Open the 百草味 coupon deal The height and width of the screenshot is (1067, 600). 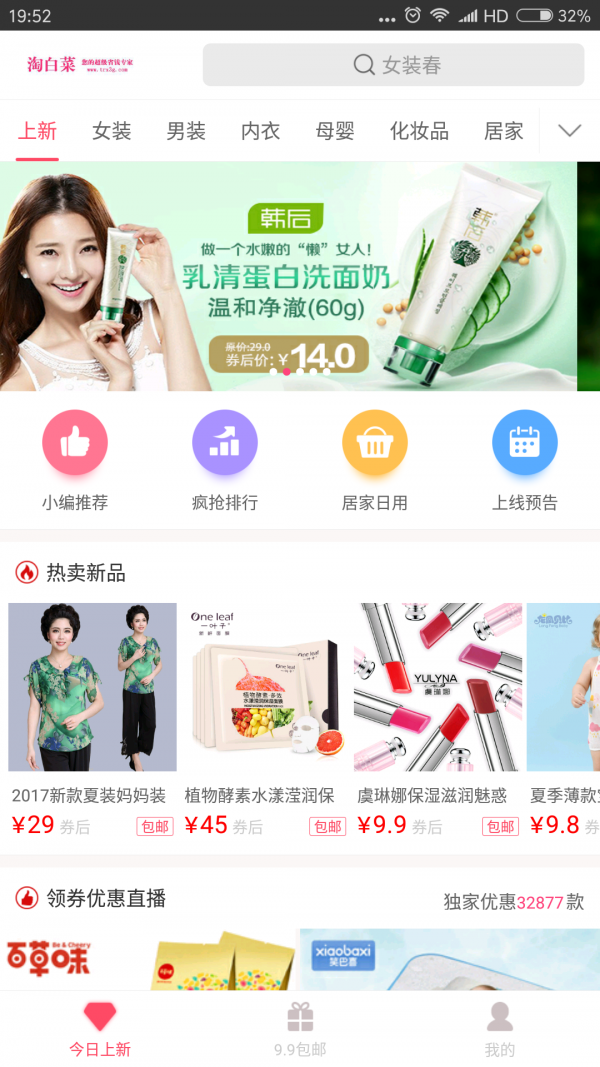point(150,960)
